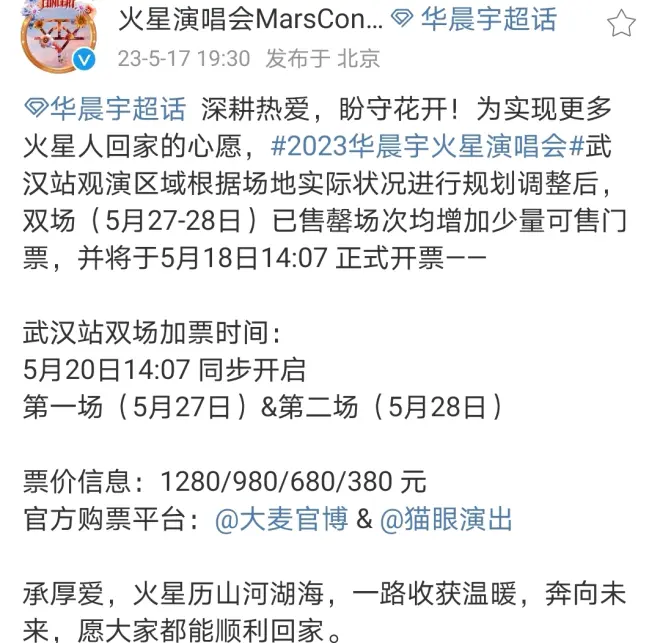660x643 pixels.
Task: Visit the @猫眼演出 account
Action: pyautogui.click(x=445, y=519)
